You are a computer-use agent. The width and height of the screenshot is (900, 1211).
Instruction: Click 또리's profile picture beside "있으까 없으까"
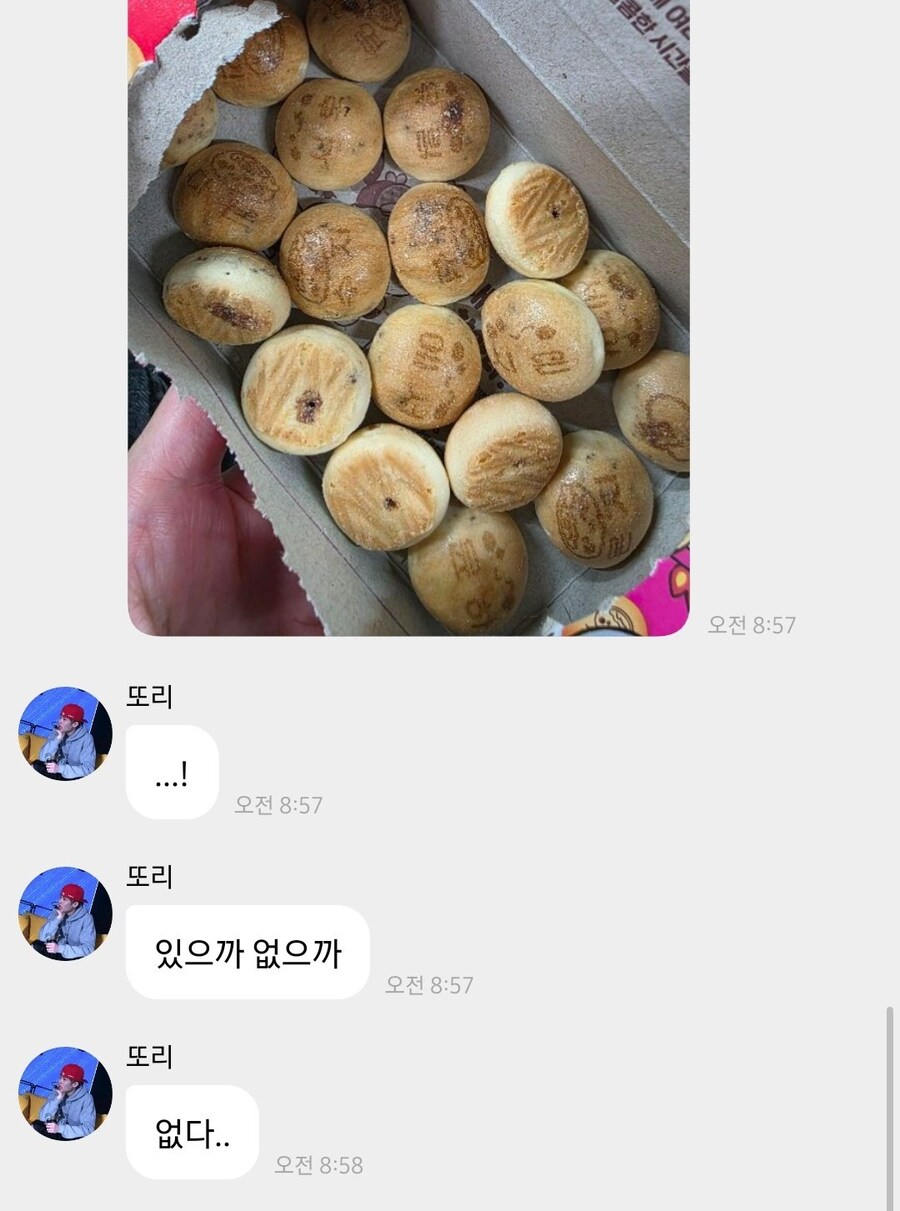click(x=64, y=913)
